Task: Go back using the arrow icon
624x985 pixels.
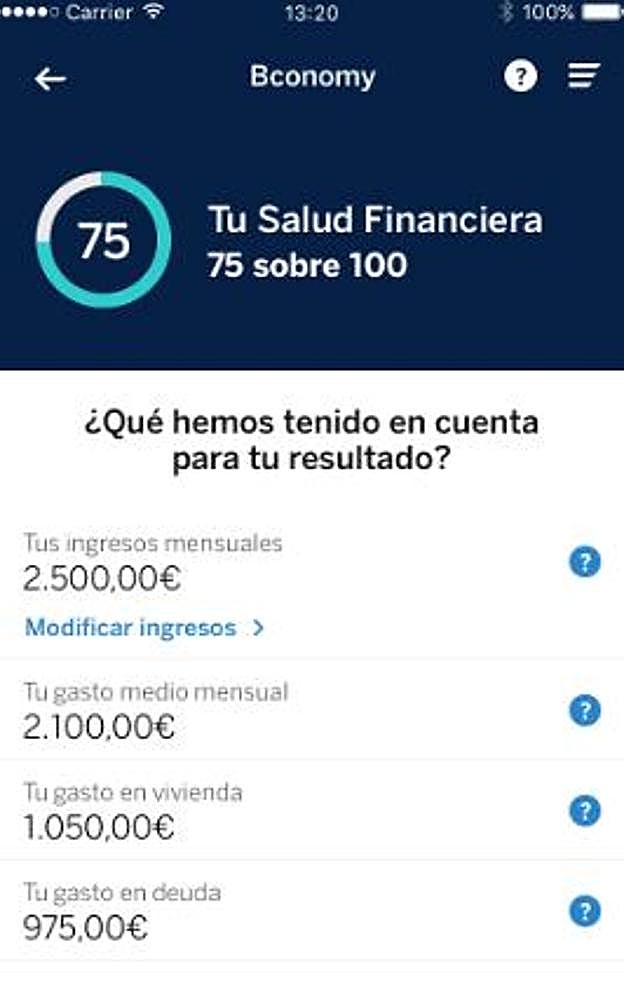Action: 50,79
